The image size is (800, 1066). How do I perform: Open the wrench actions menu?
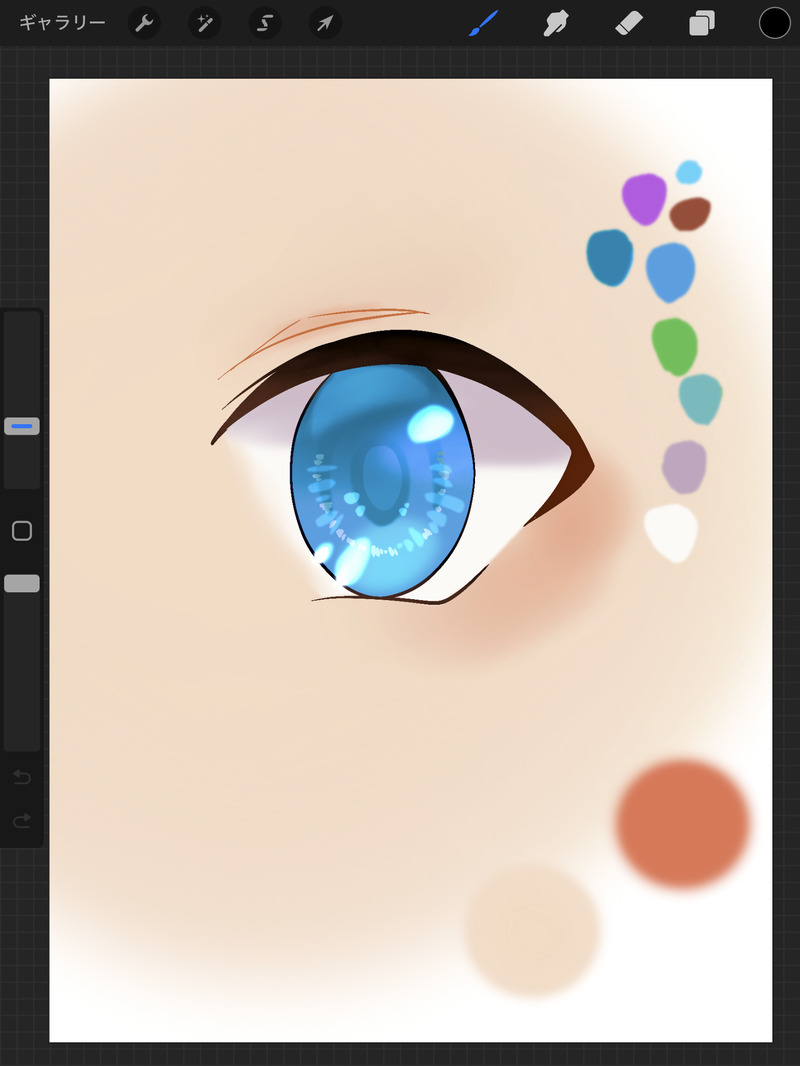pyautogui.click(x=145, y=23)
